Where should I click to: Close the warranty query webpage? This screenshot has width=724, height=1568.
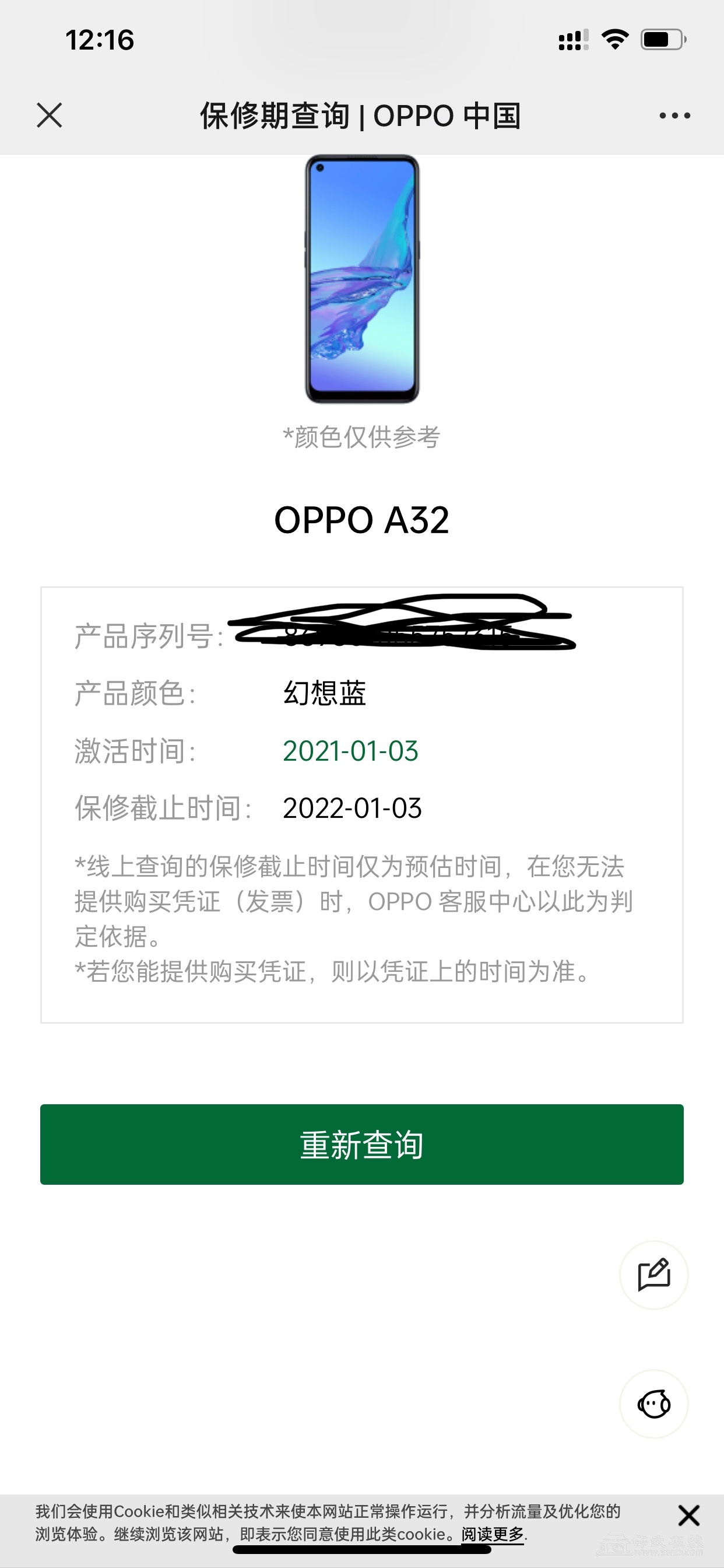pyautogui.click(x=50, y=115)
